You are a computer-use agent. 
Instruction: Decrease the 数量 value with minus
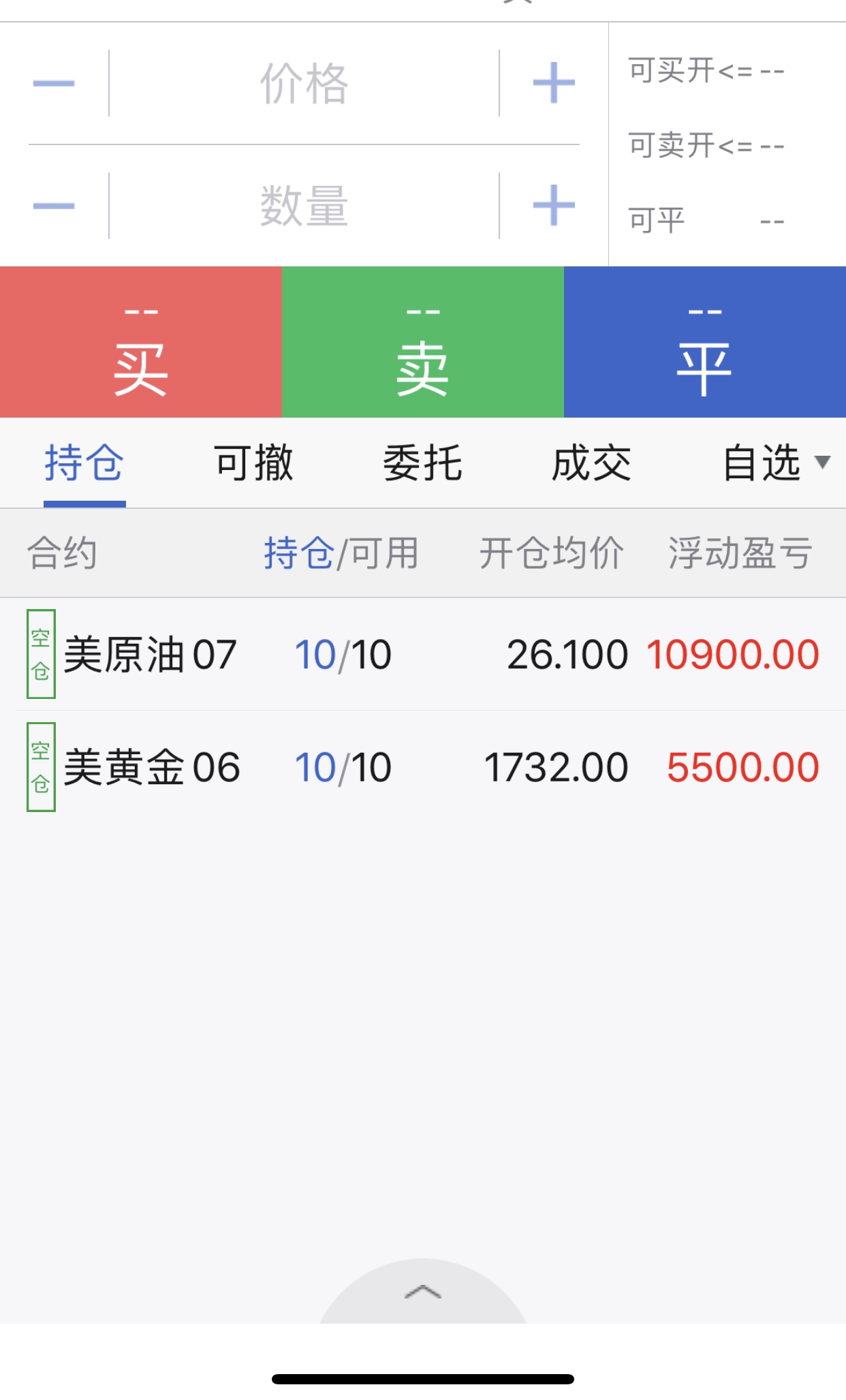point(54,206)
